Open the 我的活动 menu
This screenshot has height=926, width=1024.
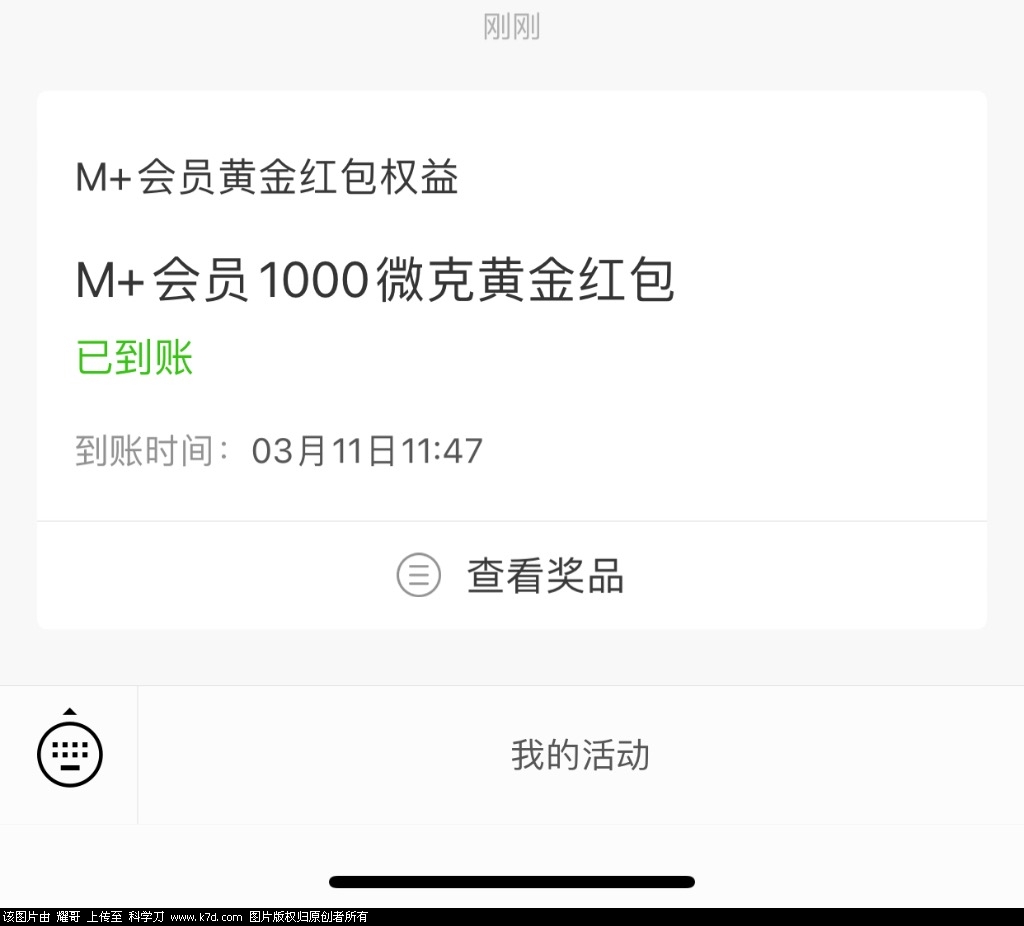tap(580, 755)
